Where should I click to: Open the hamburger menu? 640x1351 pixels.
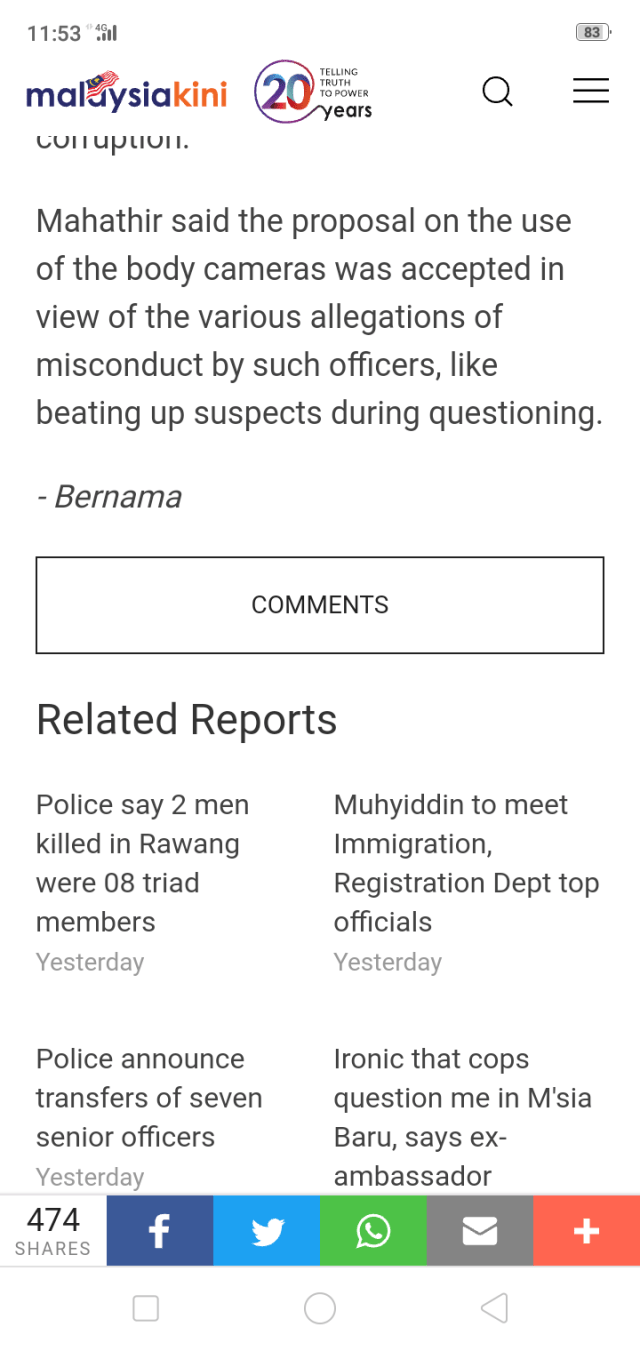(590, 91)
